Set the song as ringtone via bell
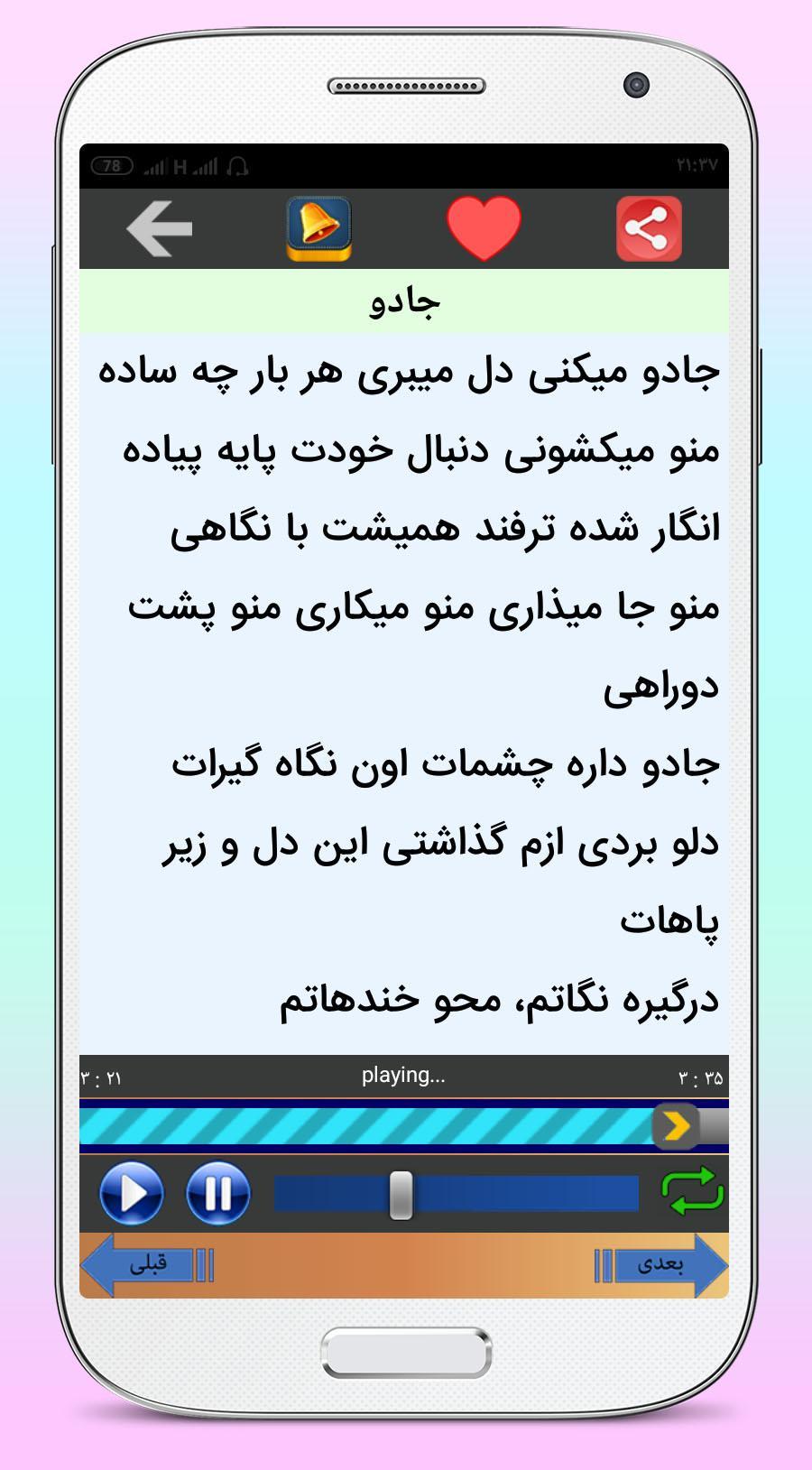This screenshot has height=1470, width=812. tap(318, 229)
